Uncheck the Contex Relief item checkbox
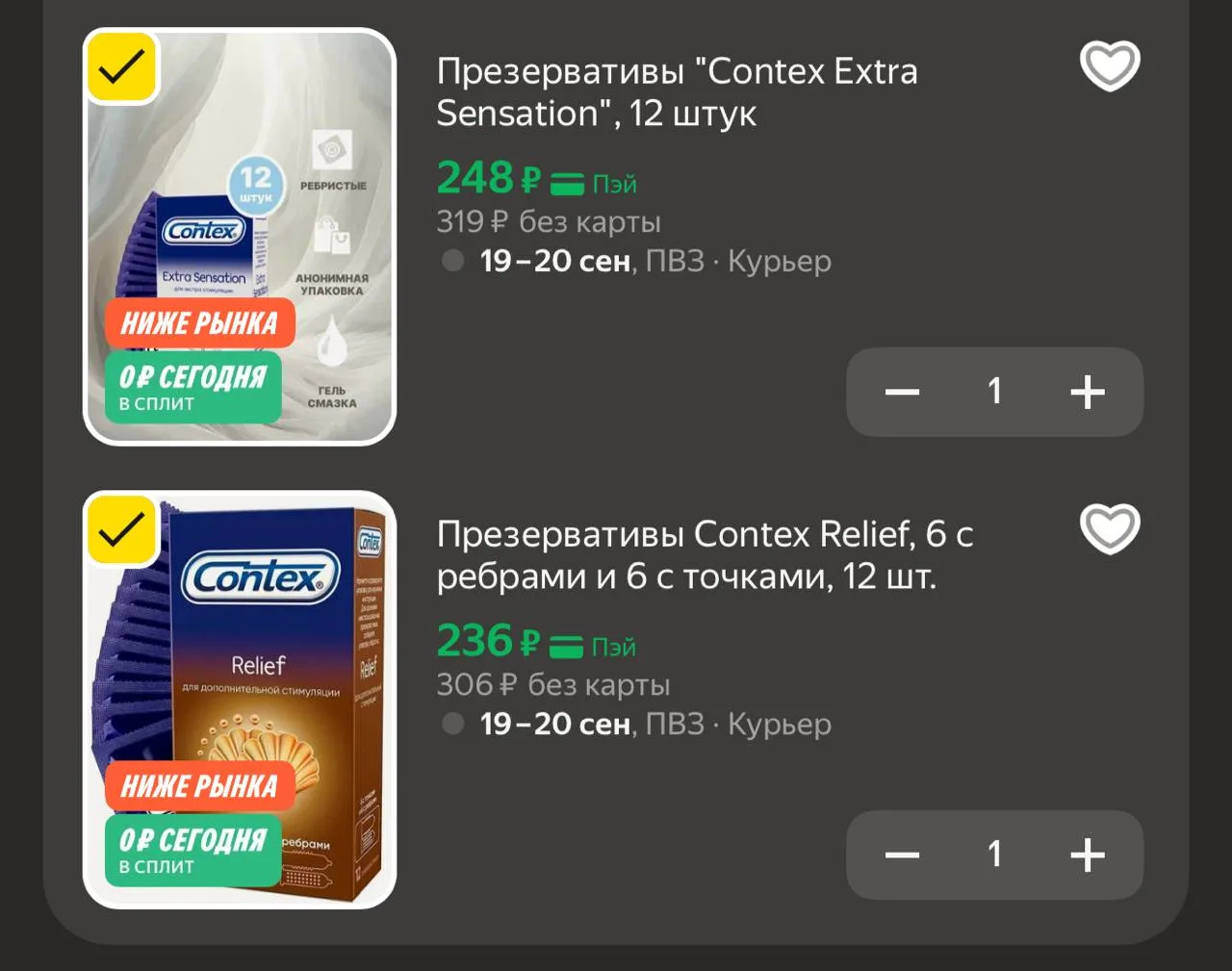This screenshot has height=971, width=1232. (x=121, y=528)
